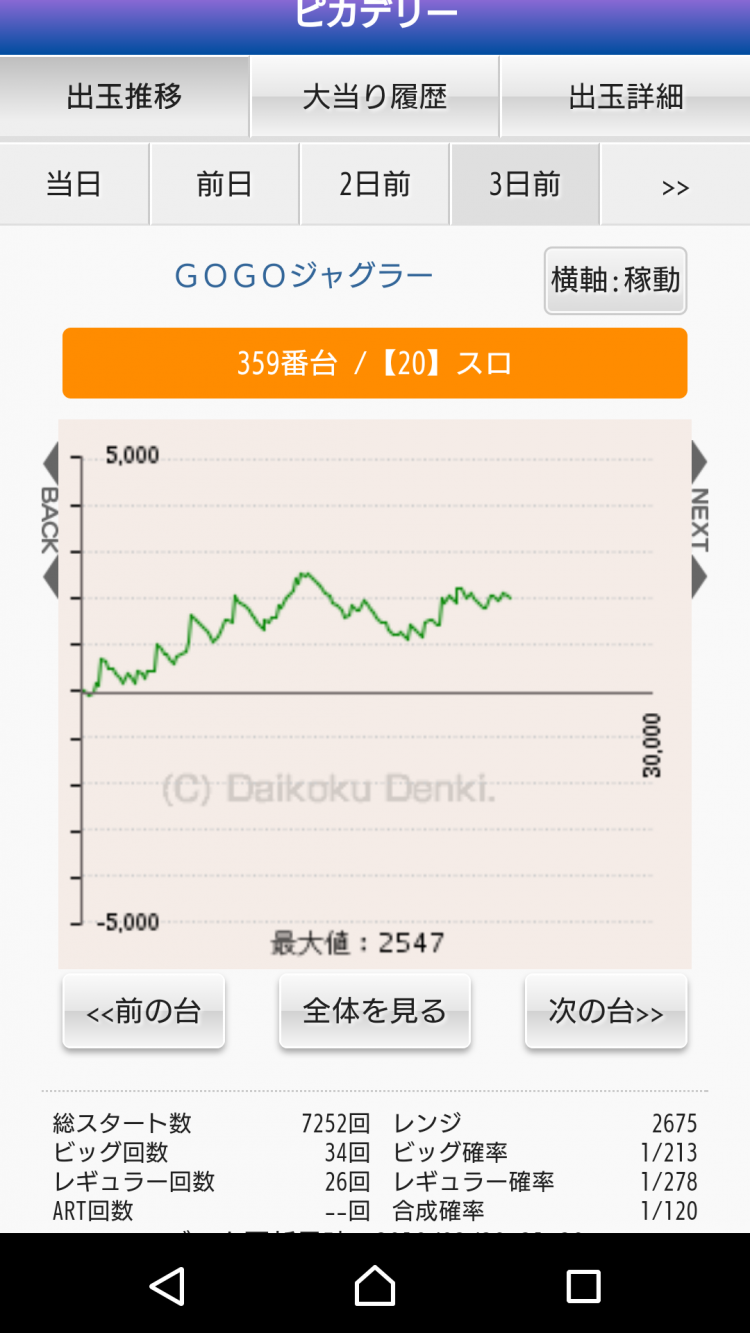The height and width of the screenshot is (1333, 750).
Task: Go to 次の台>> next machine
Action: 606,1012
